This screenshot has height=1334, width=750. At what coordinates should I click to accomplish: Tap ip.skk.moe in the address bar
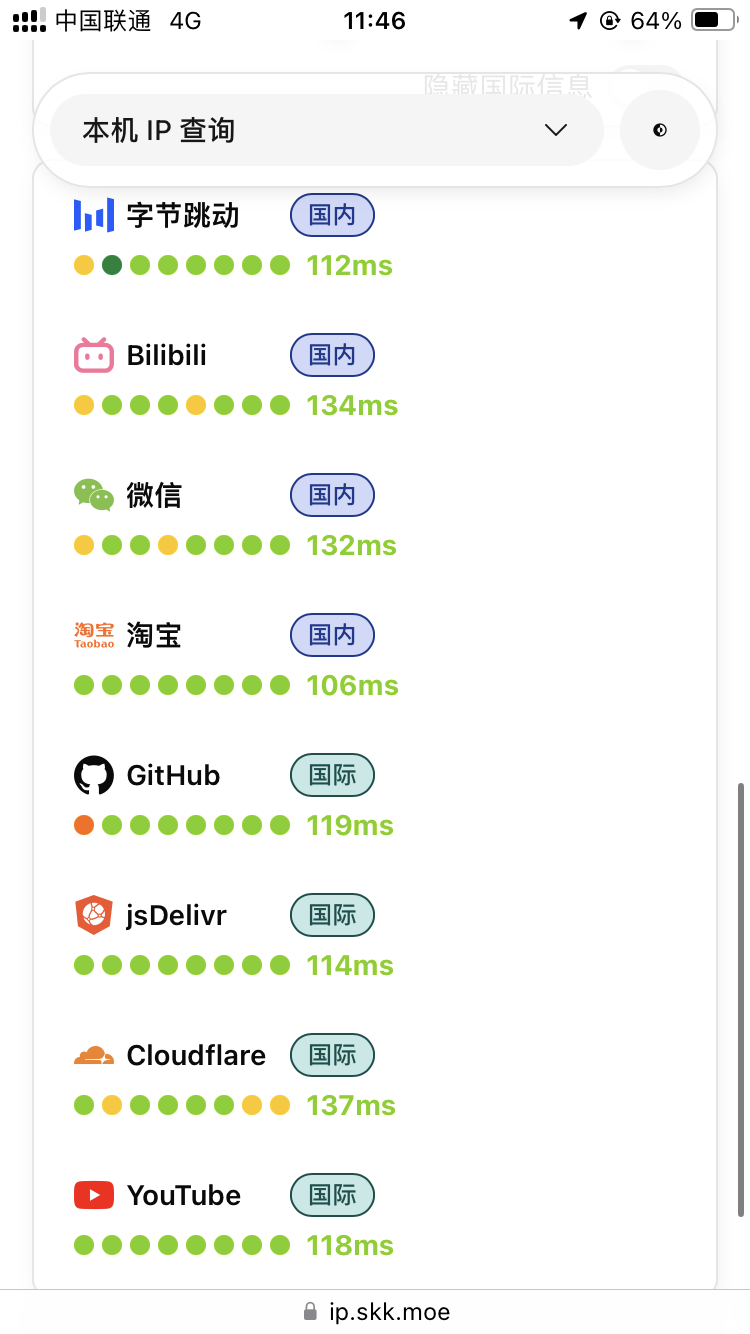click(388, 1311)
